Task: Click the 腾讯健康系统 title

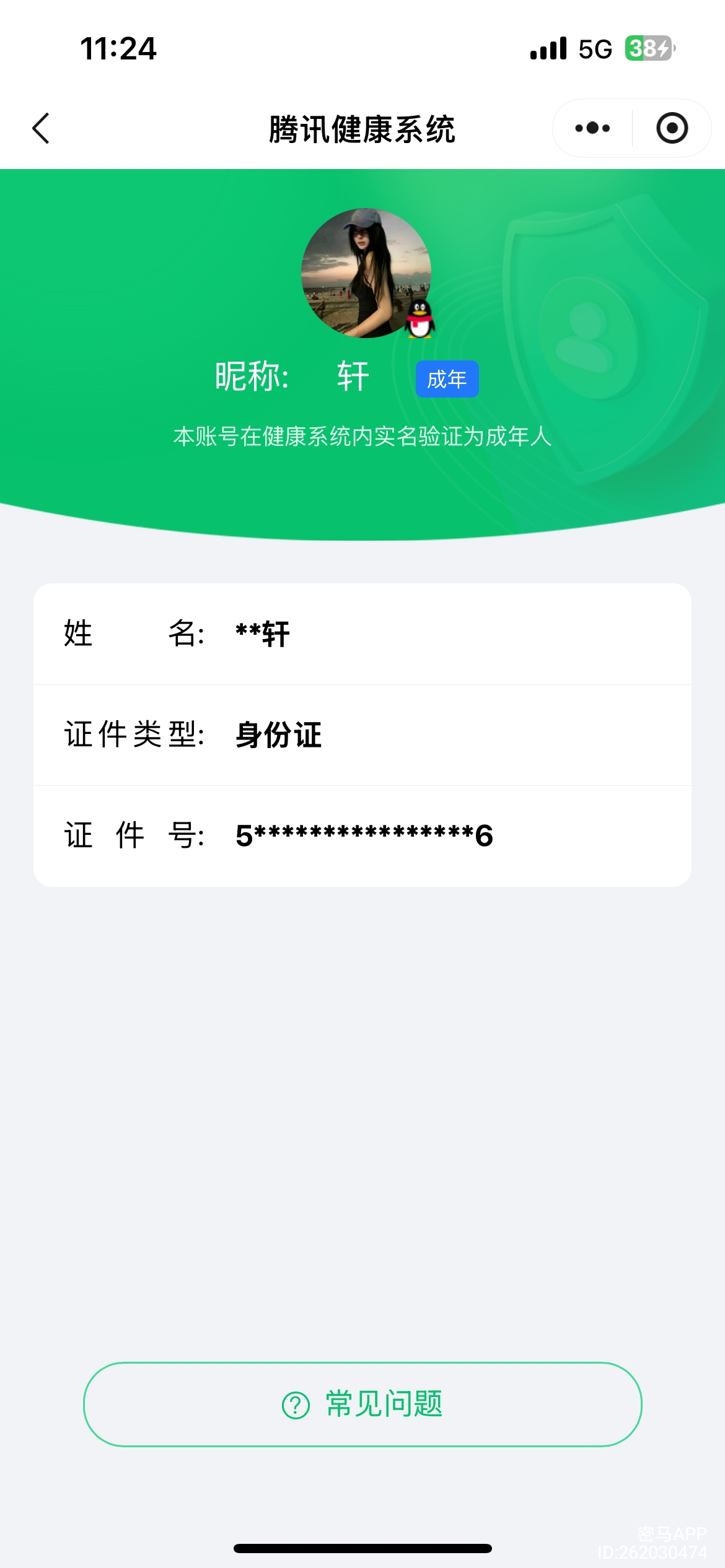Action: pos(362,128)
